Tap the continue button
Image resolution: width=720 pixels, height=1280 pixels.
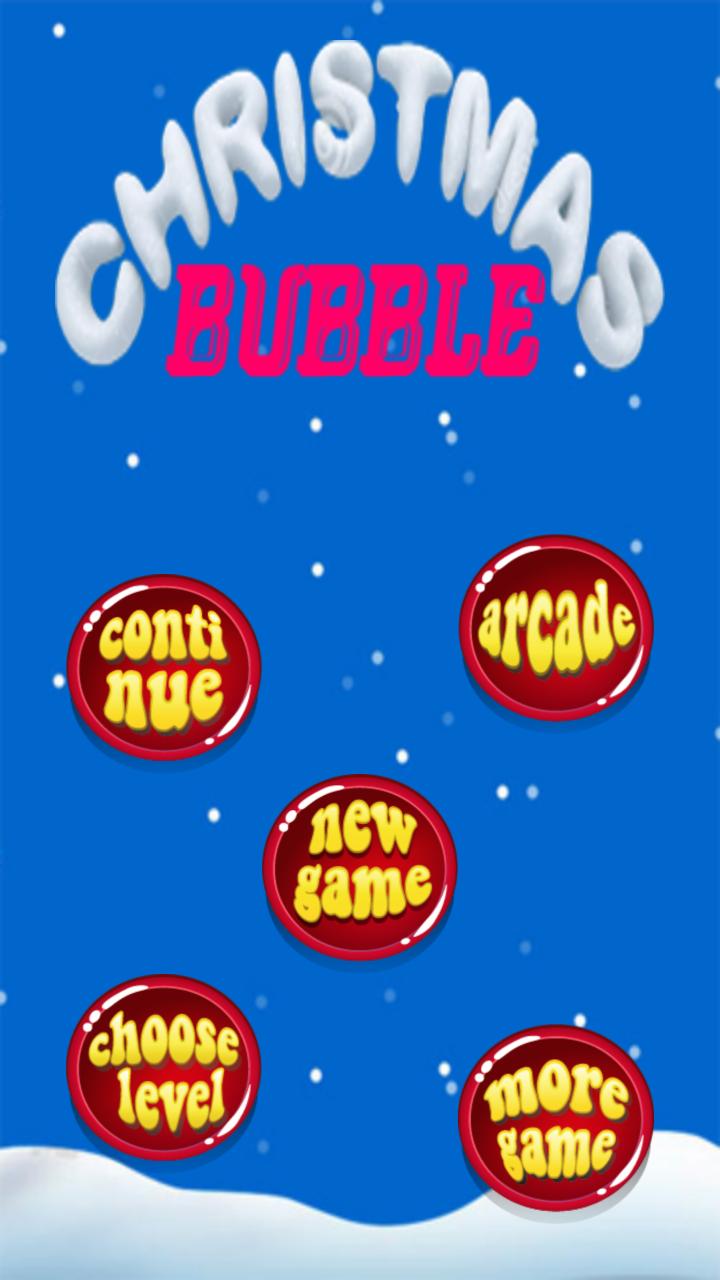(163, 667)
